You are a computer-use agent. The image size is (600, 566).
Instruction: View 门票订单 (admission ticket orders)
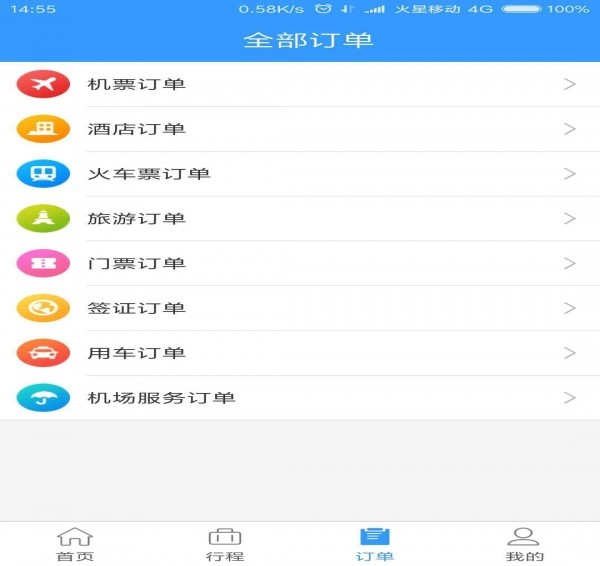(x=300, y=264)
